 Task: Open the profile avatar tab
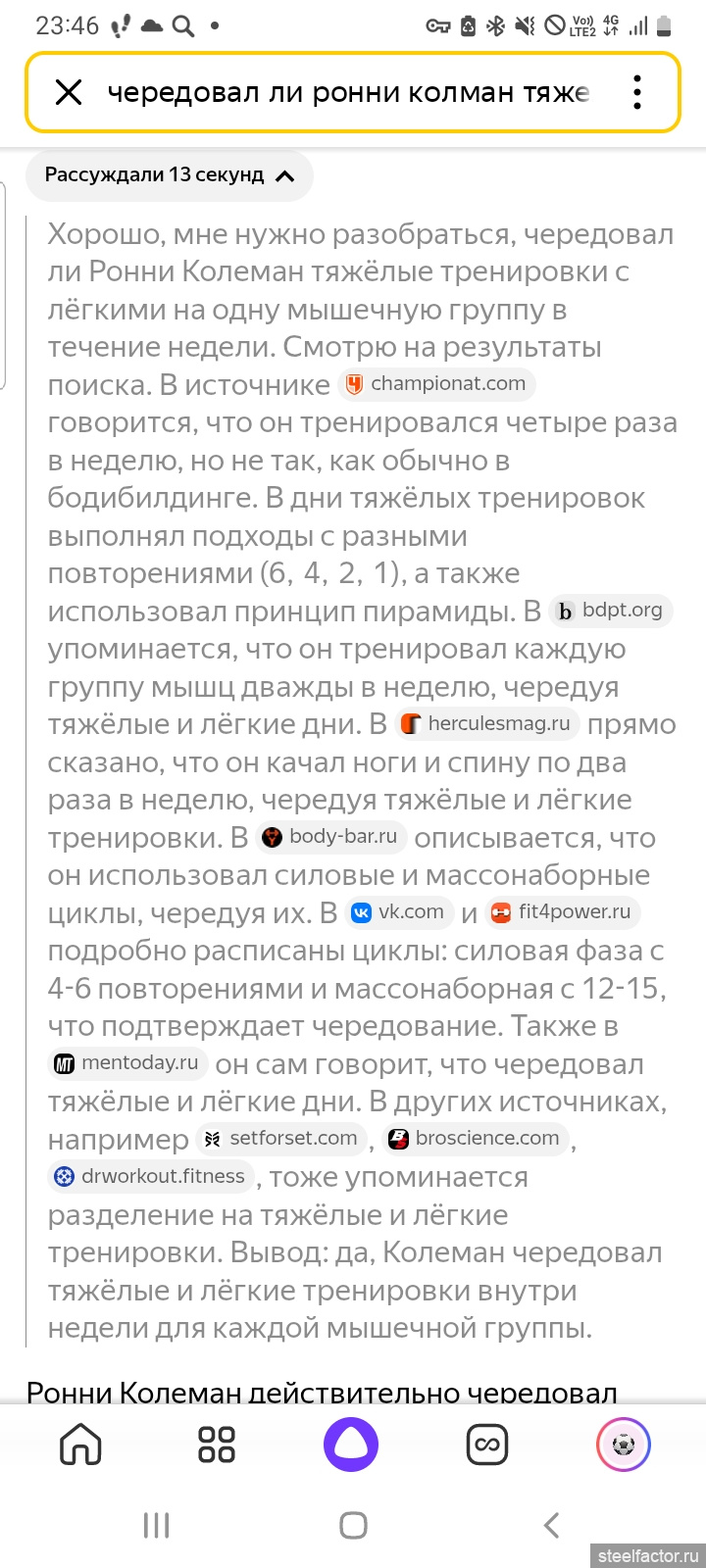[624, 1445]
